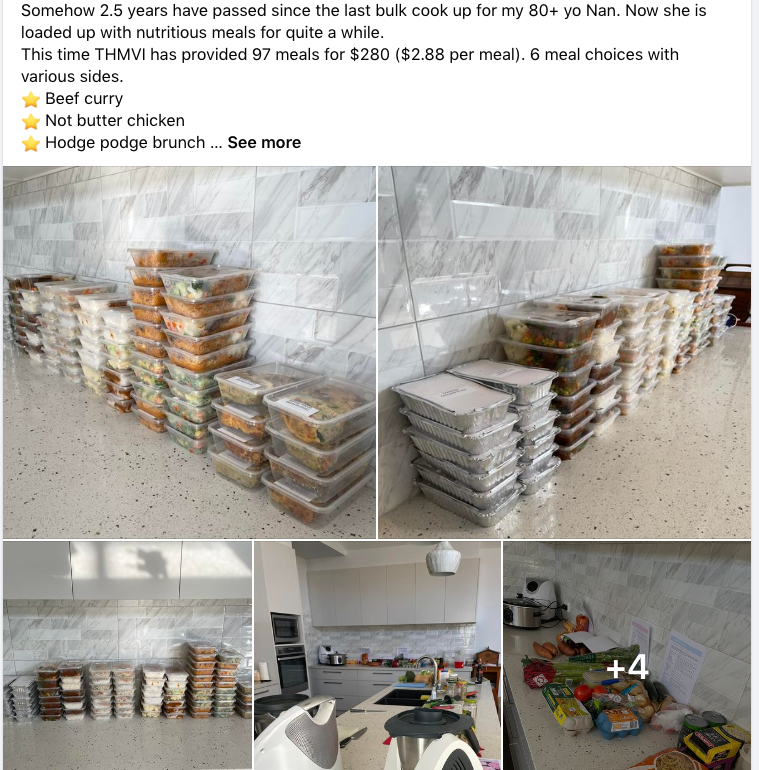Open the kitchen photo with the Thermomix
Screen dimensions: 759x770
[x=377, y=655]
